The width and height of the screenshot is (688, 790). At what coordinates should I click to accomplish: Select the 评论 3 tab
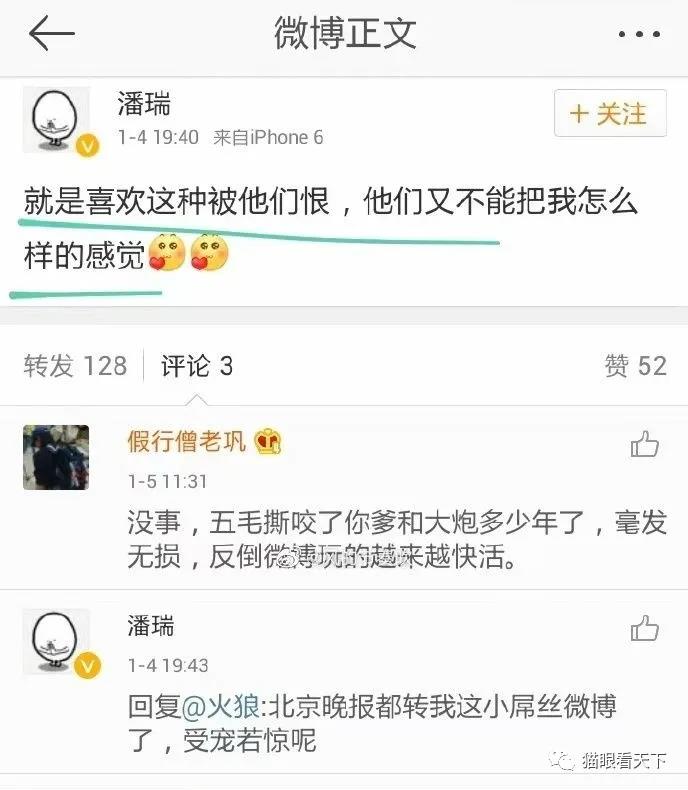197,366
